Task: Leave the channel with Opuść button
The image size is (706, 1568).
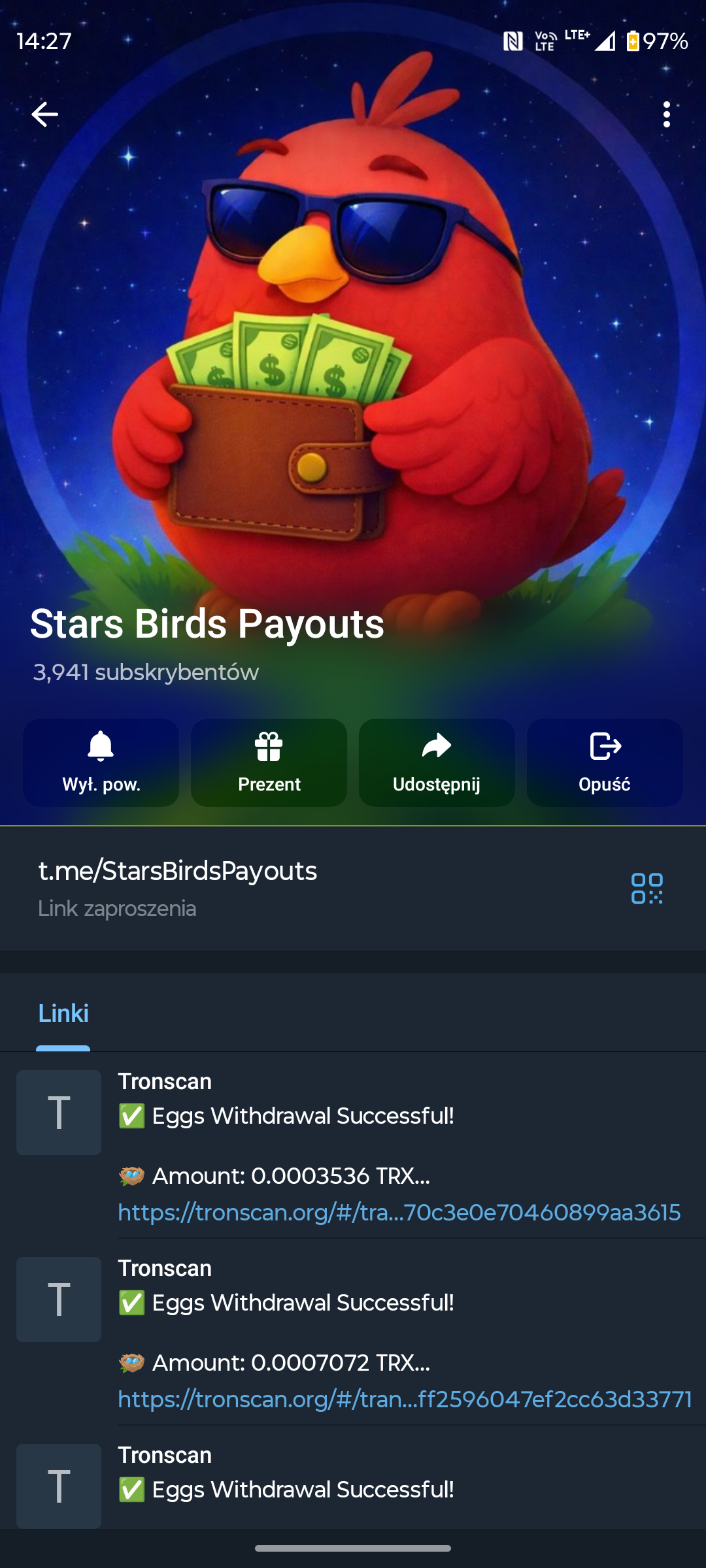Action: pos(605,762)
